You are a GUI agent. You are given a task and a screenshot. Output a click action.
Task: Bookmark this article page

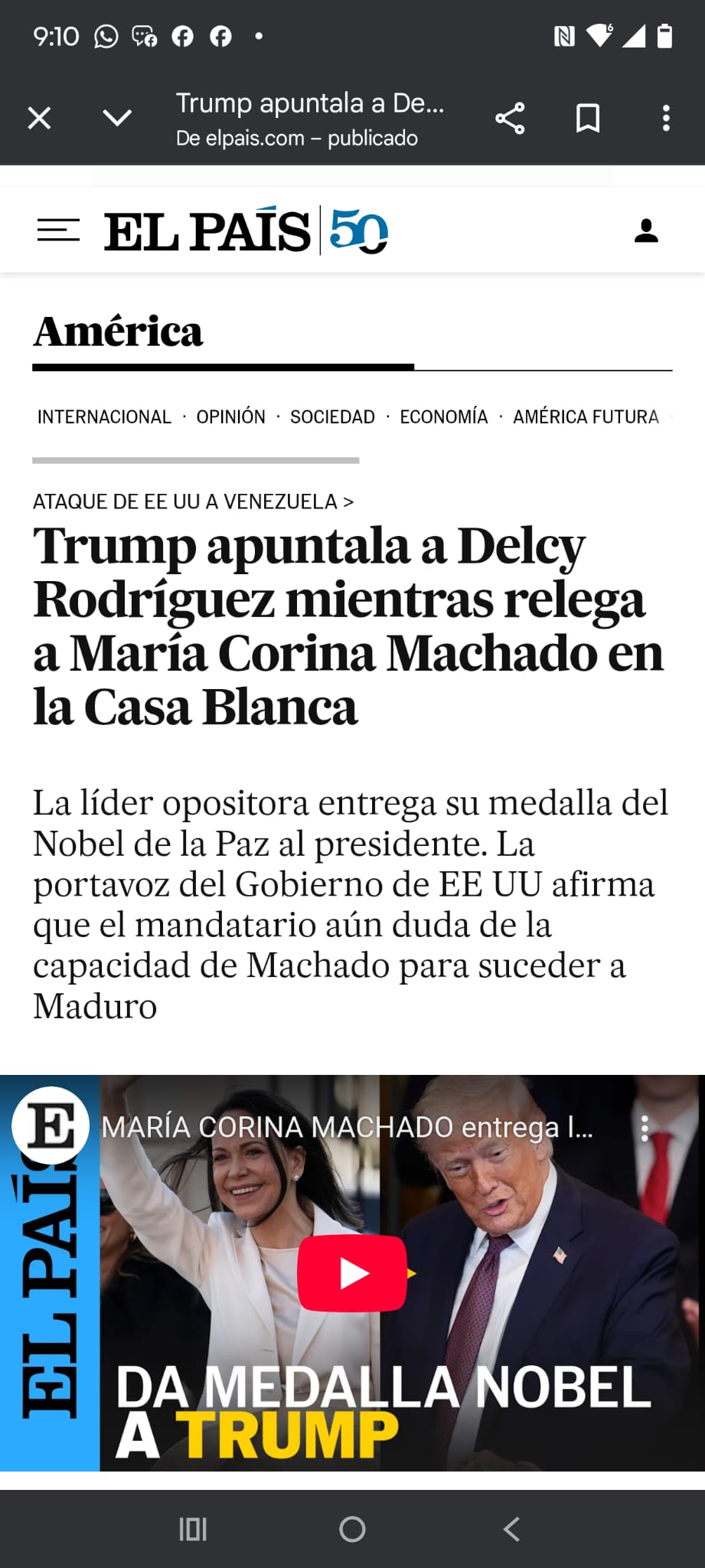pos(587,119)
